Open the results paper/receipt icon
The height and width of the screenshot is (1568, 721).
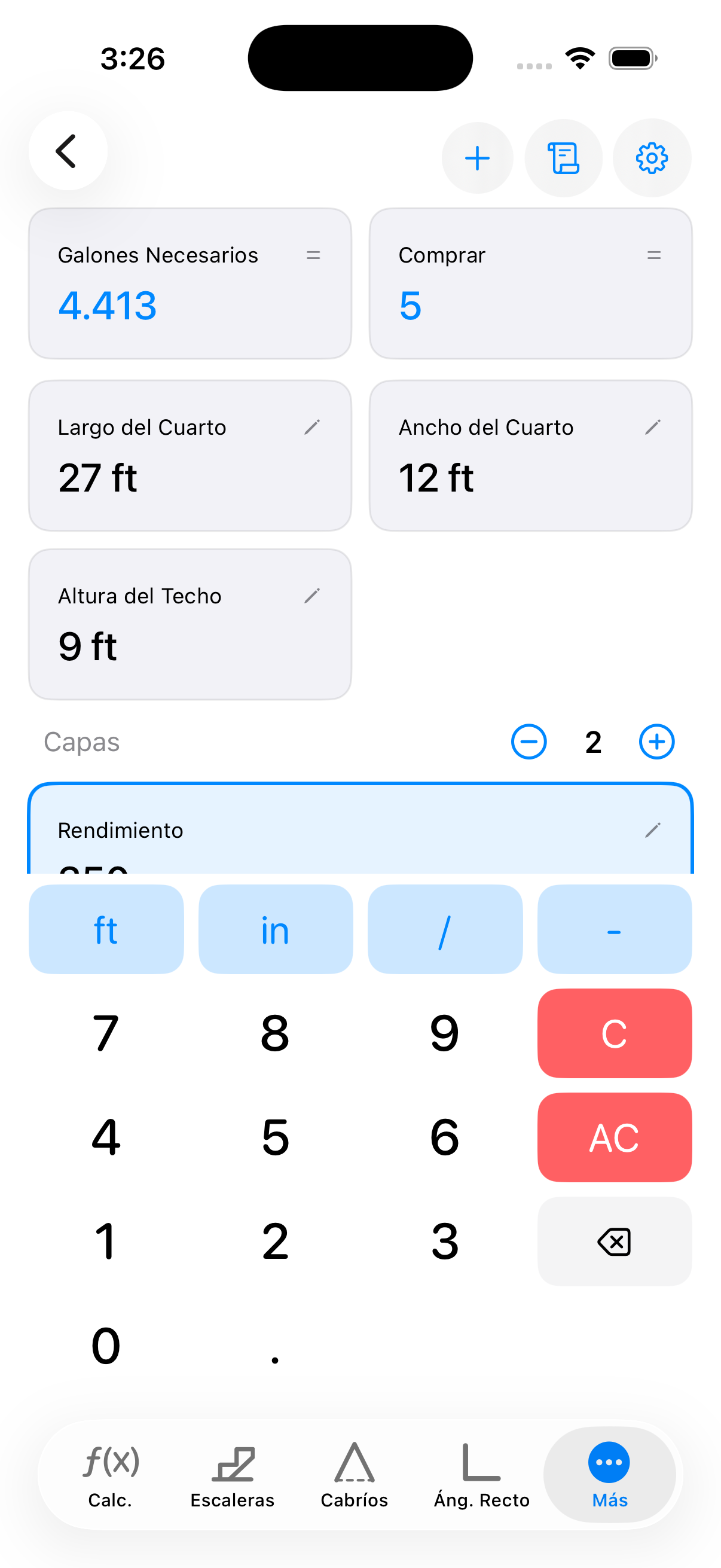click(563, 158)
